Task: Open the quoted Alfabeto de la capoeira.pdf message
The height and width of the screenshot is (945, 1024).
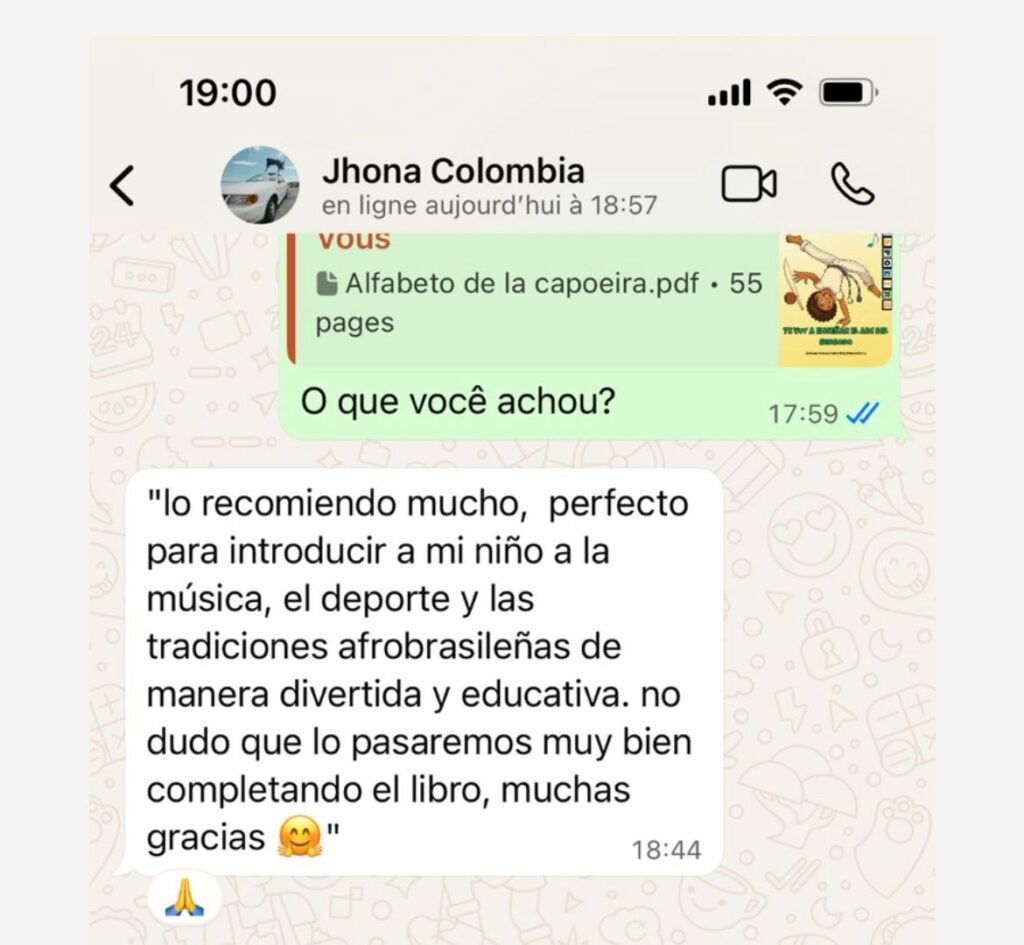Action: [x=538, y=301]
